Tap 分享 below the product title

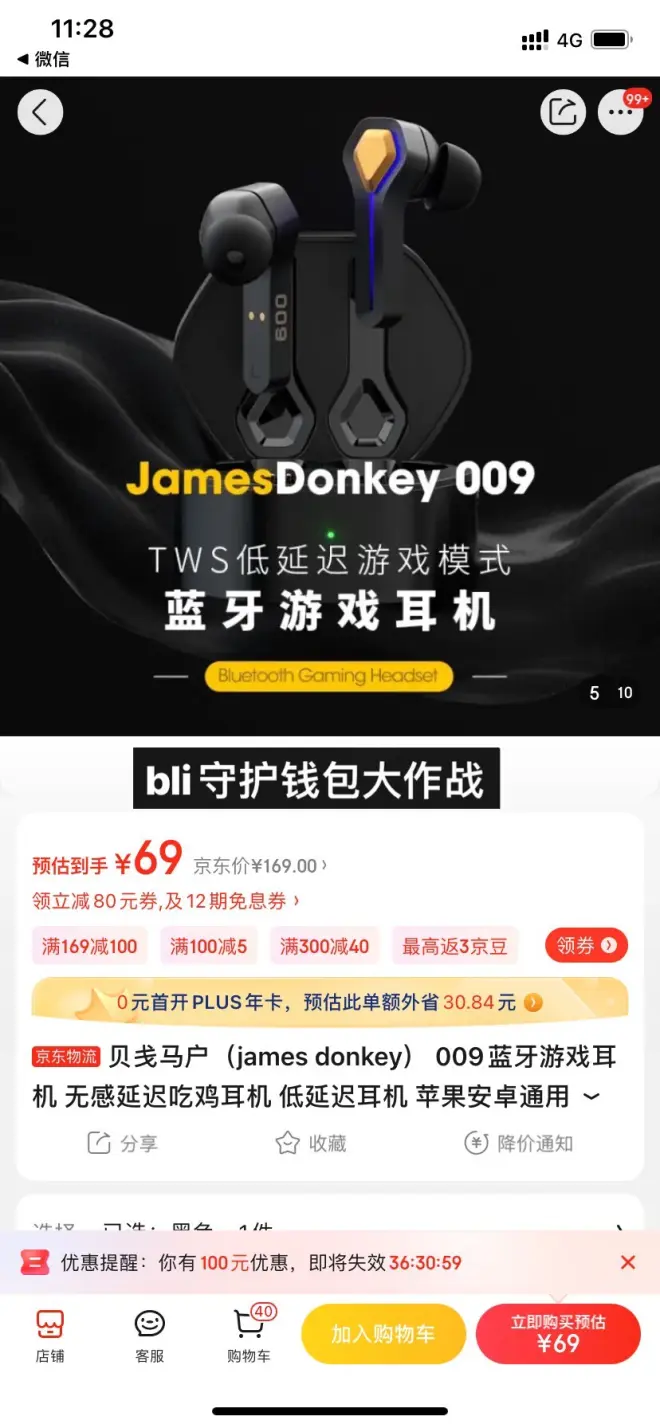point(122,1143)
